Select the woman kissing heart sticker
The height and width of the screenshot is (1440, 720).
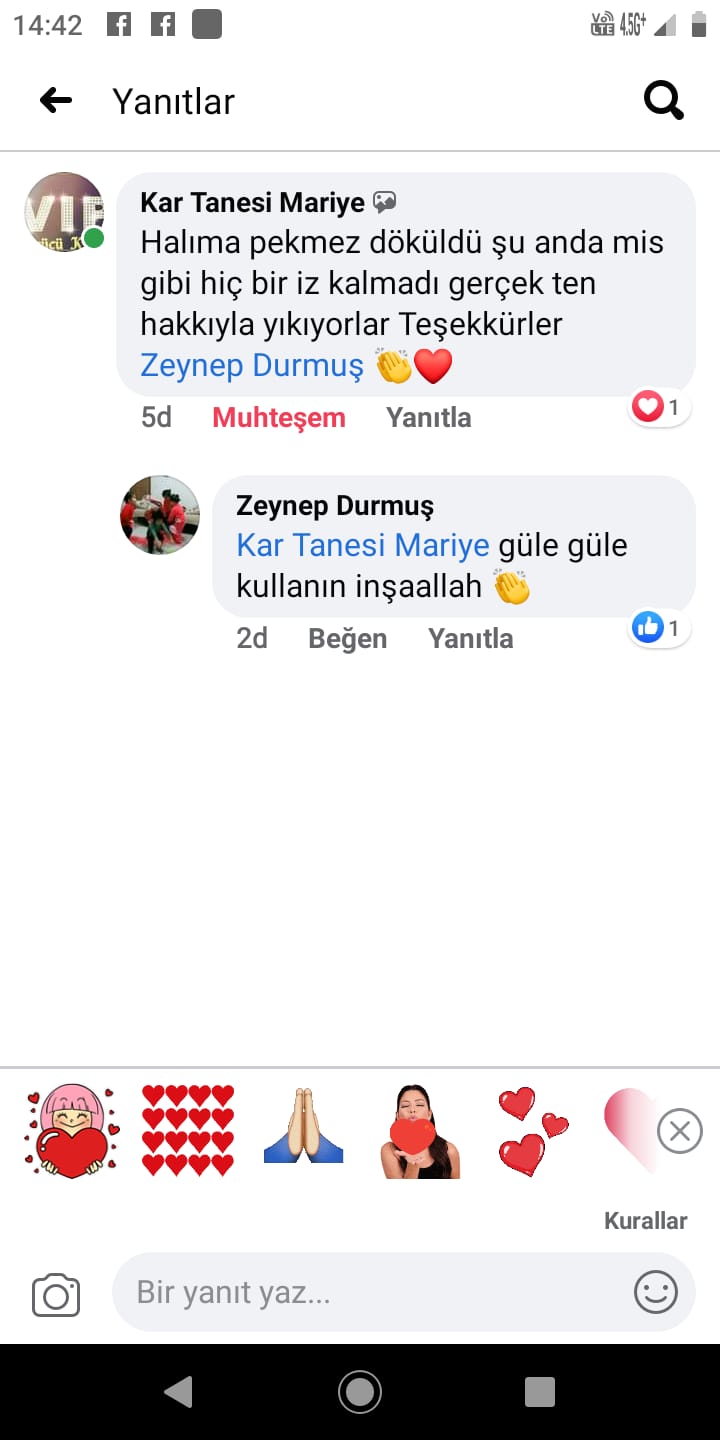[x=419, y=1128]
